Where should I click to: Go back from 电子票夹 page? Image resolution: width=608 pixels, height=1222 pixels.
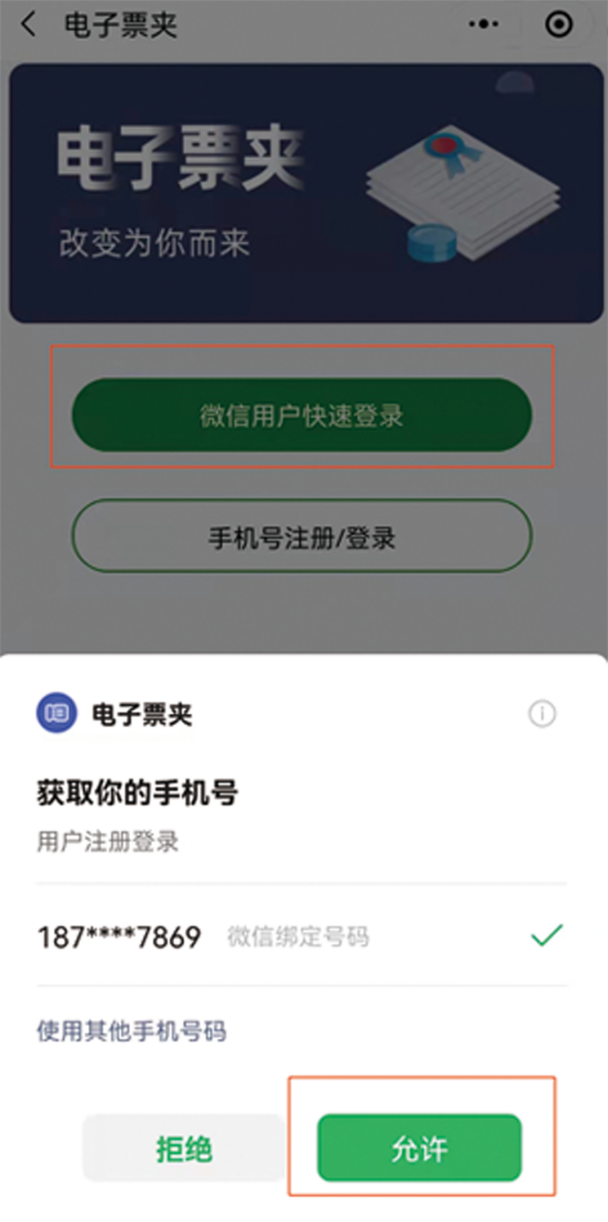click(x=28, y=25)
